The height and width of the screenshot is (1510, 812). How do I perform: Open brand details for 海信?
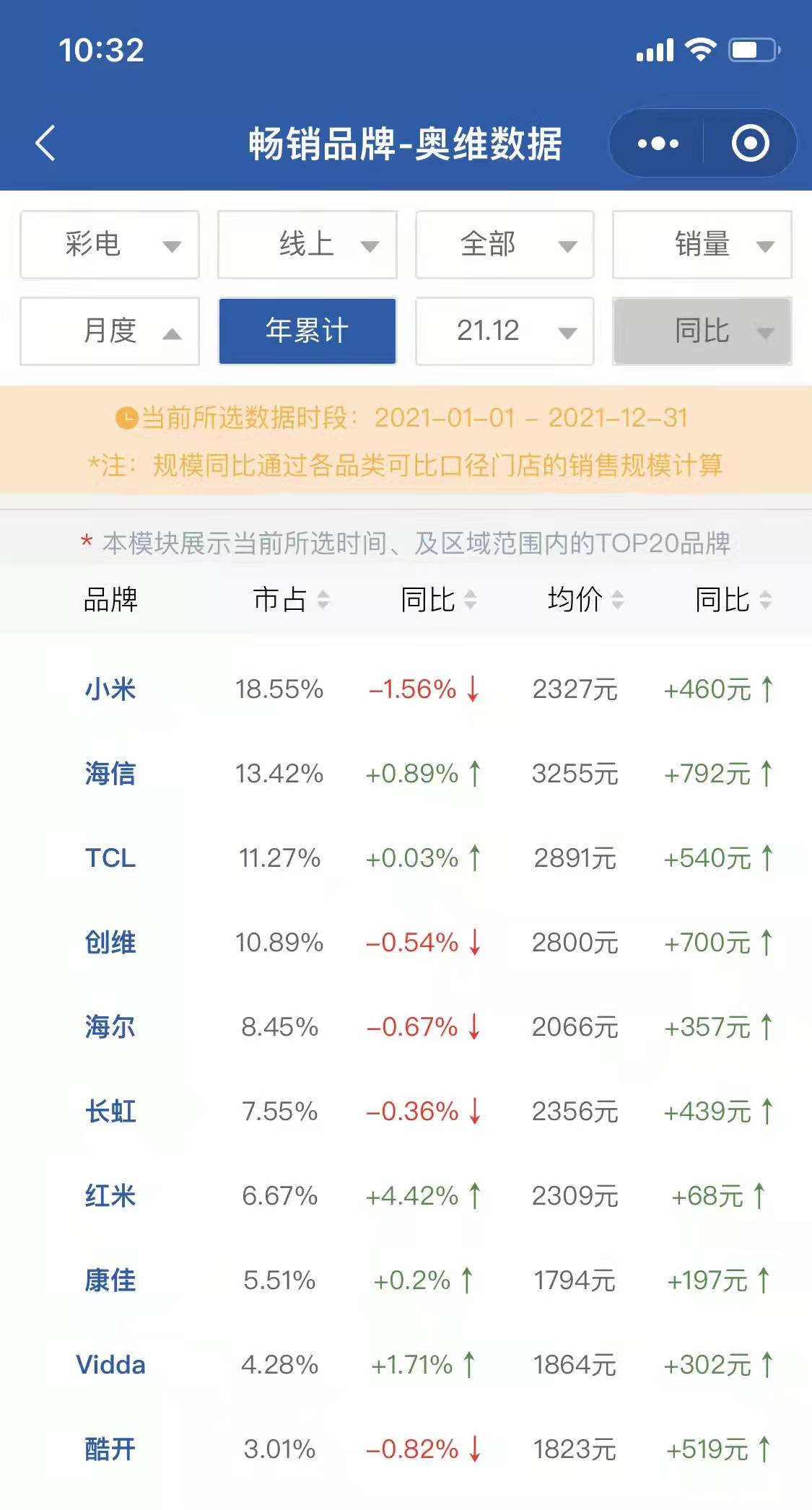110,774
